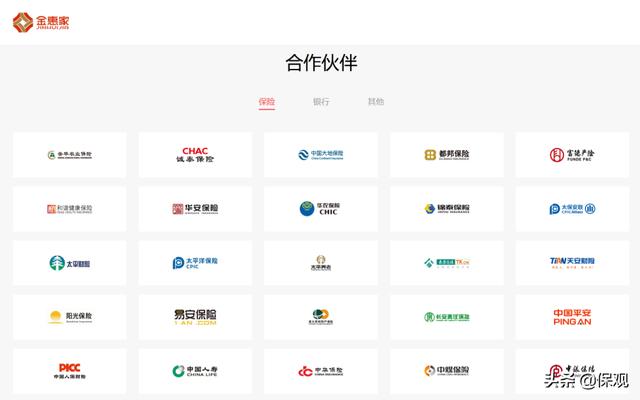Open the 中煤保险 partner card
This screenshot has height=400, width=640.
point(446,371)
